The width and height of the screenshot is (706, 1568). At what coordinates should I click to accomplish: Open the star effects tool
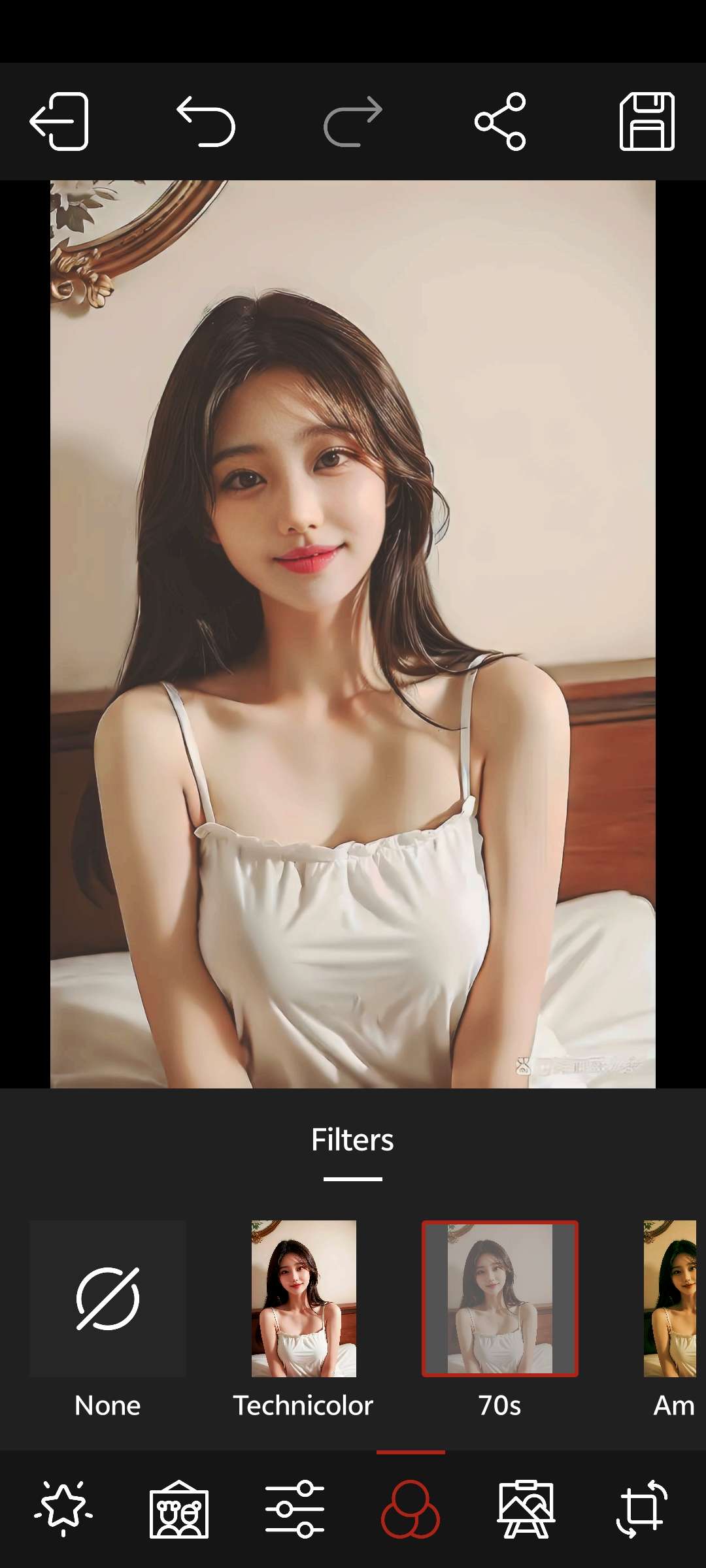(63, 1509)
